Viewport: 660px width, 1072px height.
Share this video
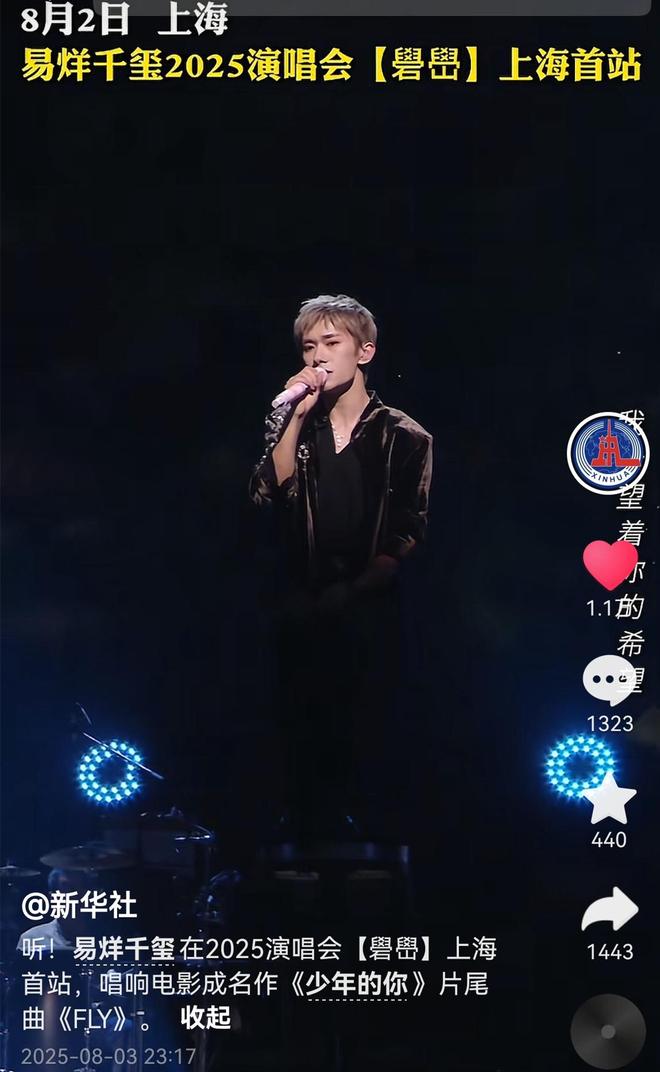(x=609, y=910)
